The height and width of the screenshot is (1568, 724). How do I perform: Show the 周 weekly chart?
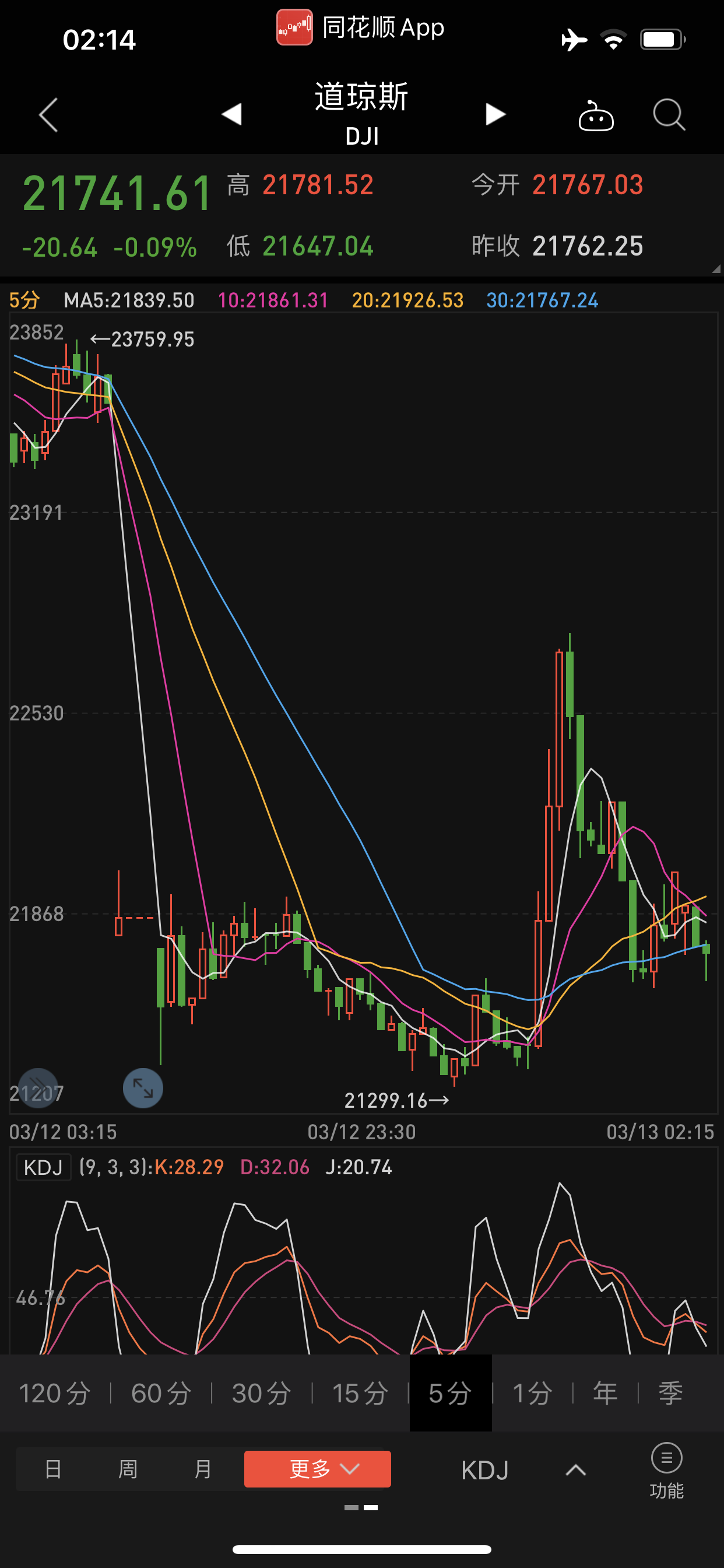[128, 1469]
